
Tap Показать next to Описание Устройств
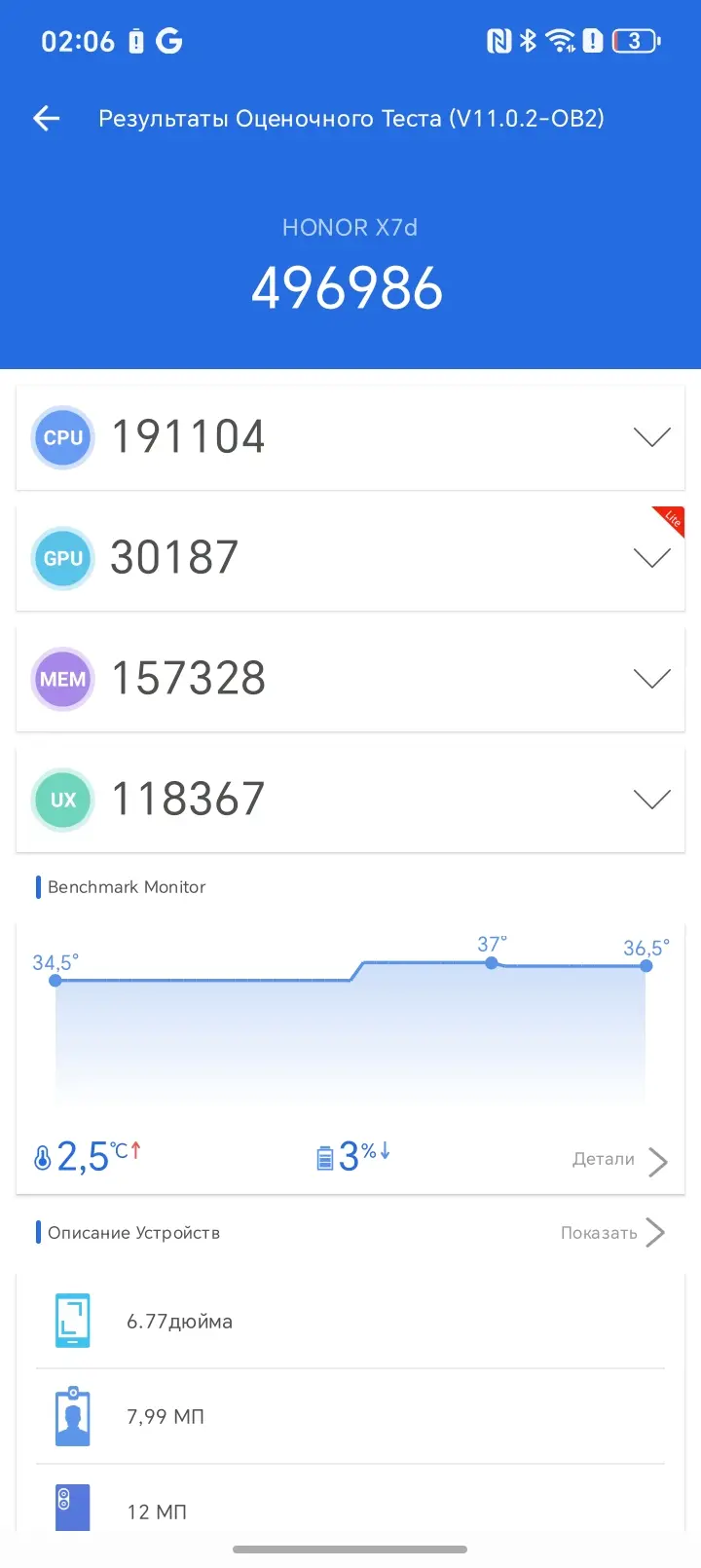(612, 1233)
